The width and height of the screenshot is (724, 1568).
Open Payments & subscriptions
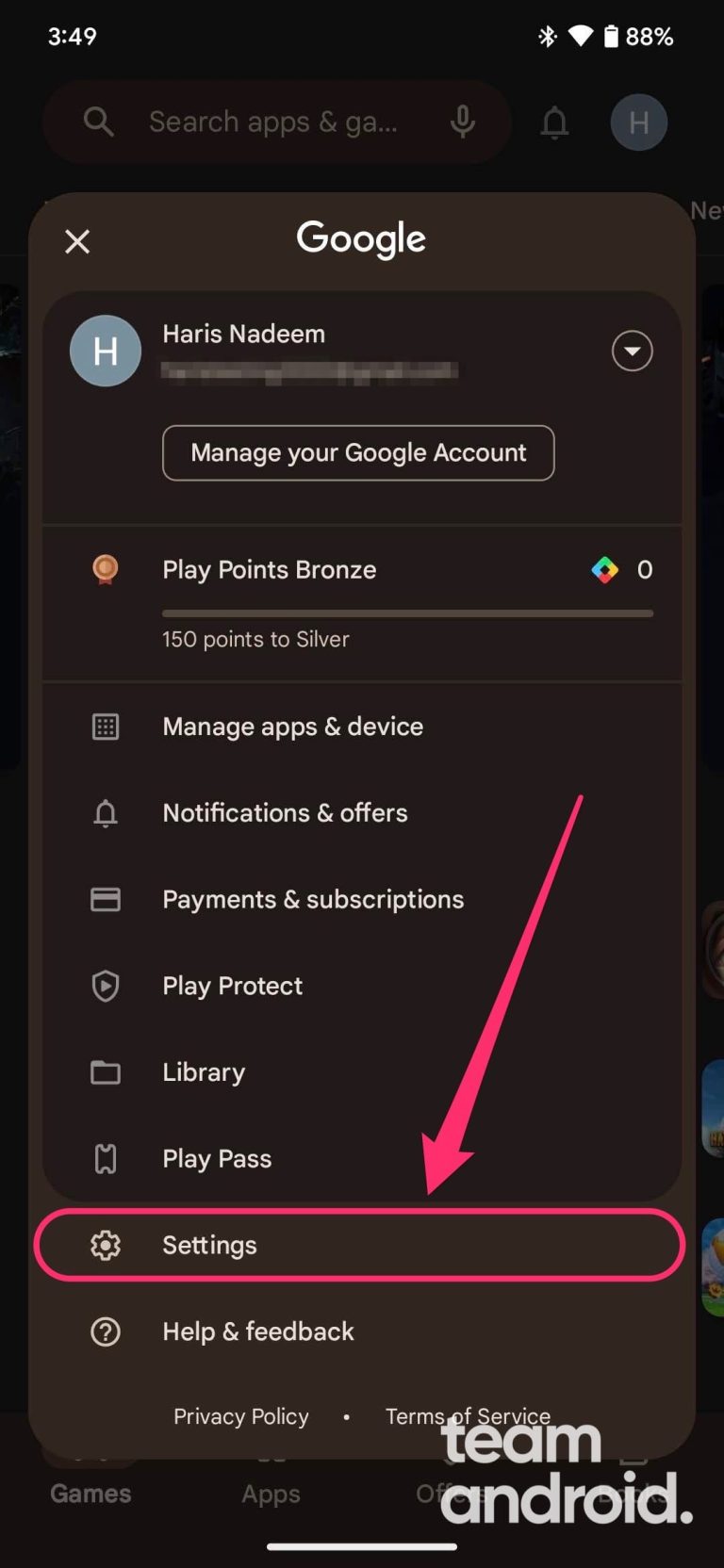tap(312, 900)
